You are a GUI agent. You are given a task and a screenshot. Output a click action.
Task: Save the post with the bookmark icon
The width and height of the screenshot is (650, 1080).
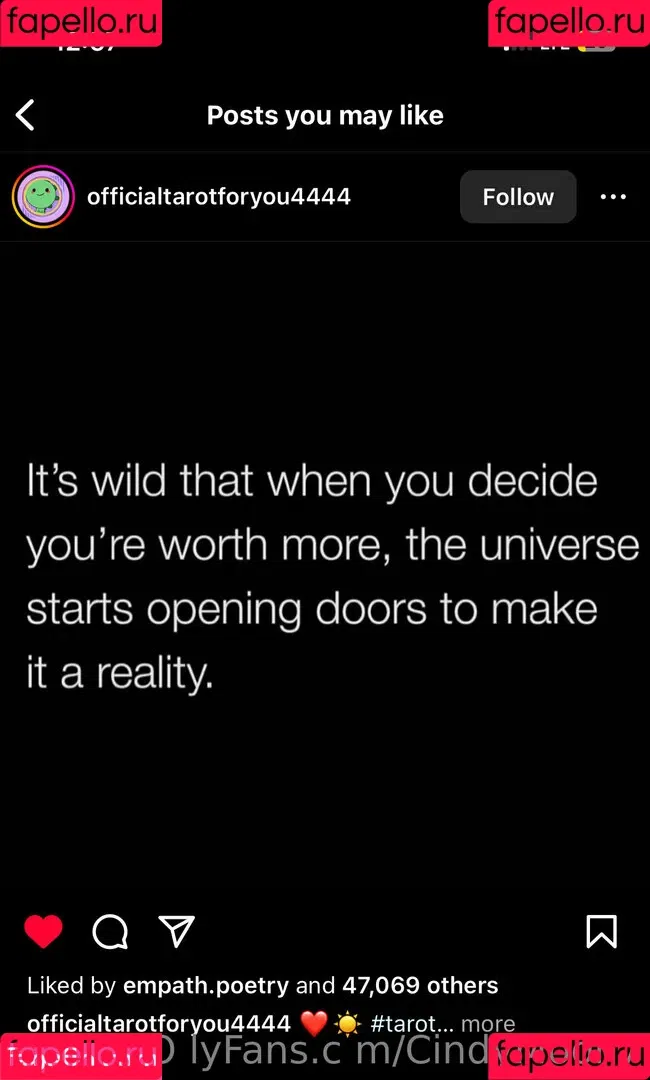point(601,931)
